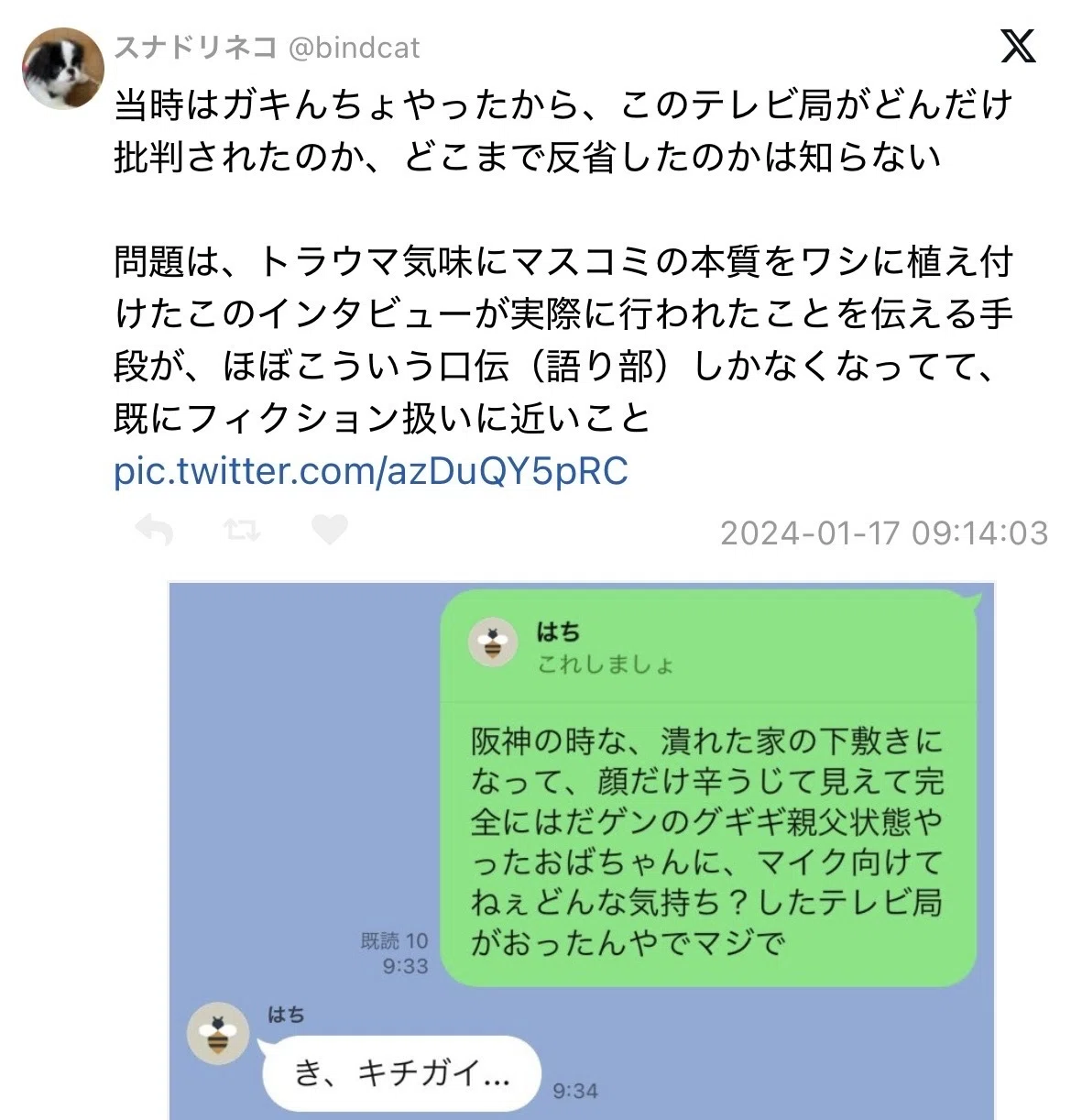Open the pic.twitter.com/azDuQY5pRC link
Viewport: 1071px width, 1120px height.
tap(371, 471)
